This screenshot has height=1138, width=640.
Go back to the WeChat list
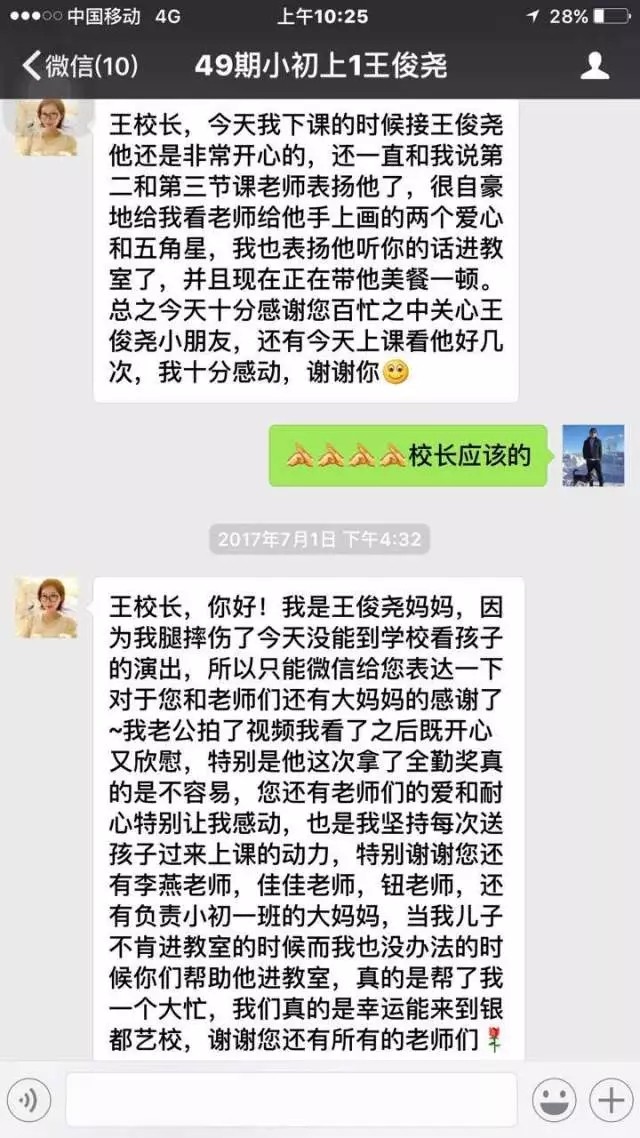[78, 67]
